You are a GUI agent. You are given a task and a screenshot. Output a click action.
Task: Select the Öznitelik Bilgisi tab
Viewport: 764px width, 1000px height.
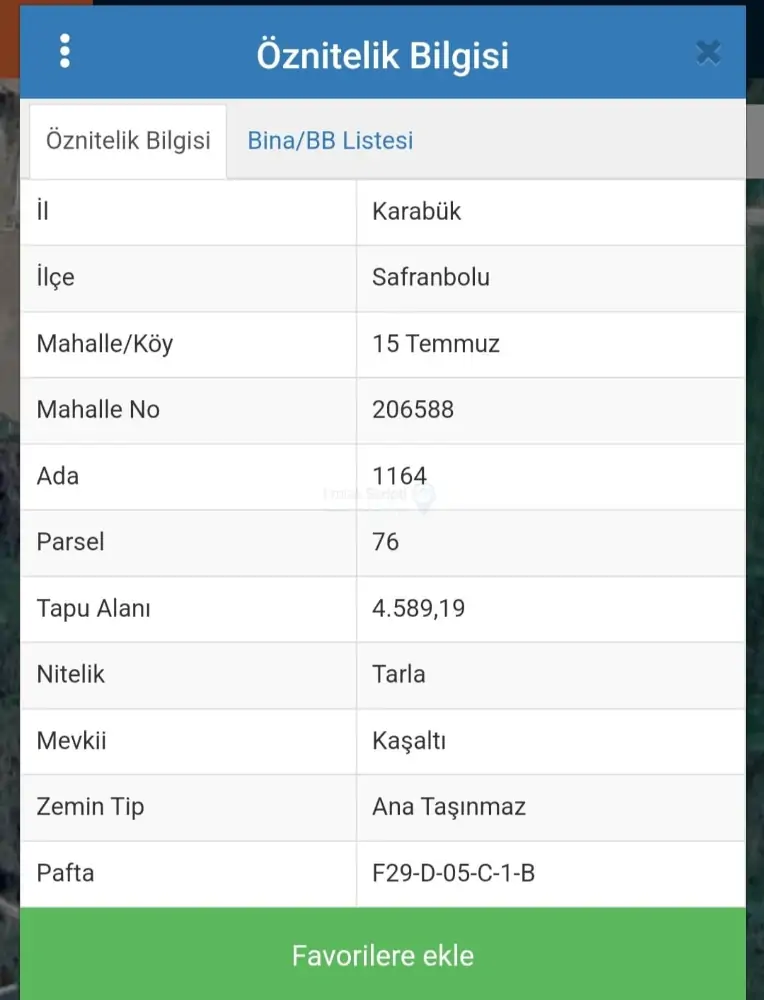128,141
